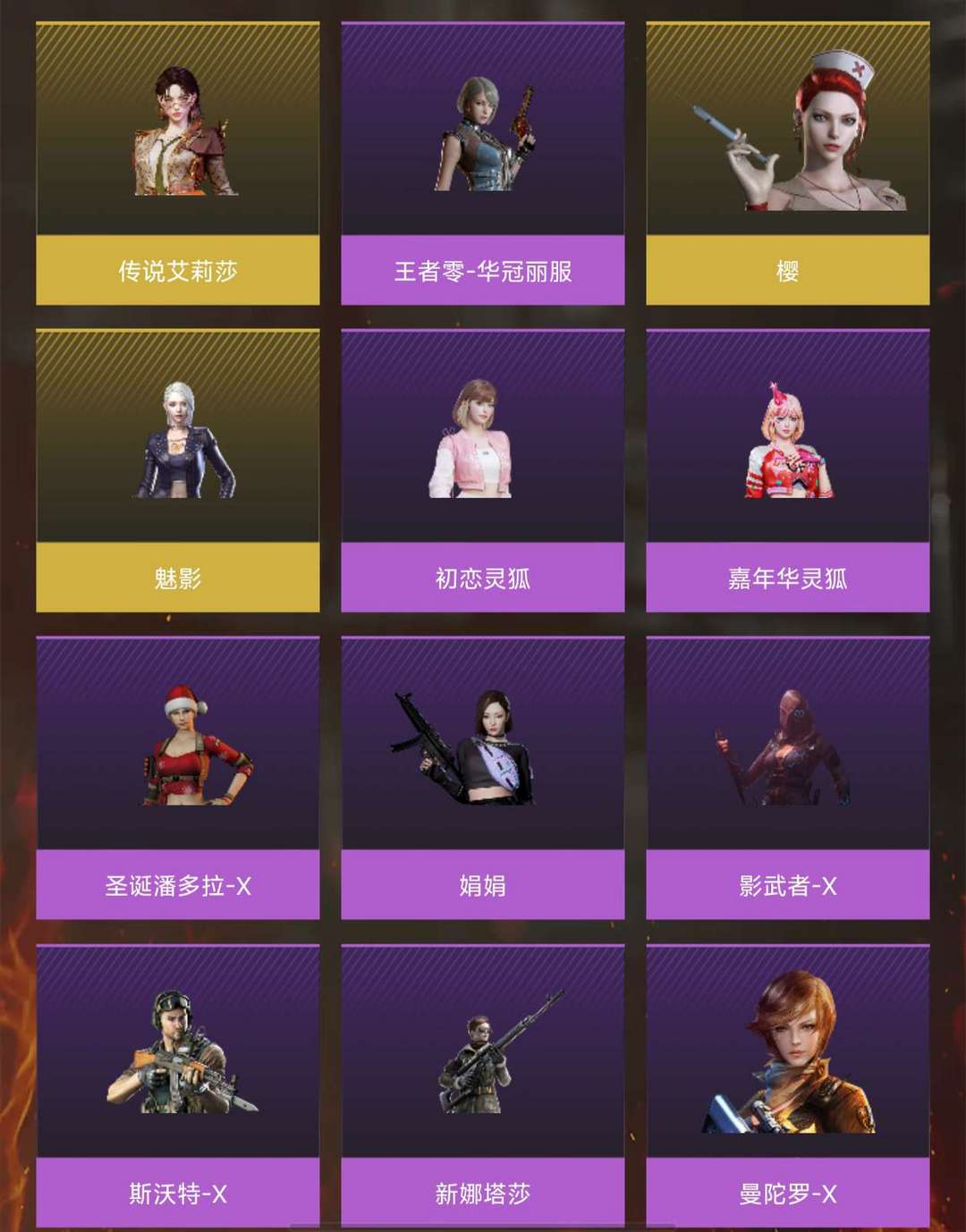The width and height of the screenshot is (966, 1232).
Task: Select the 魅影 character portrait
Action: click(x=176, y=438)
